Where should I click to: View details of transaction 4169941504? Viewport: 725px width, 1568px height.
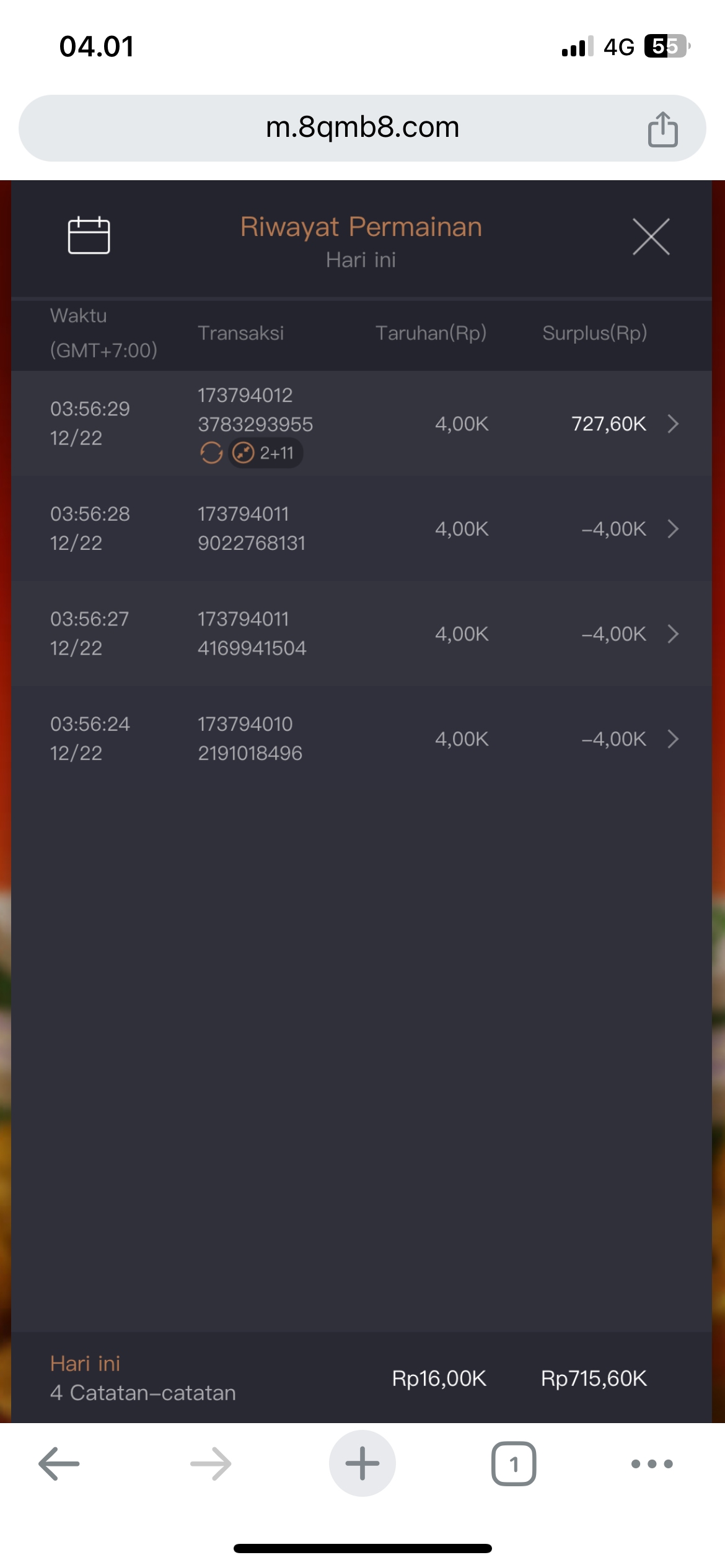click(x=672, y=634)
